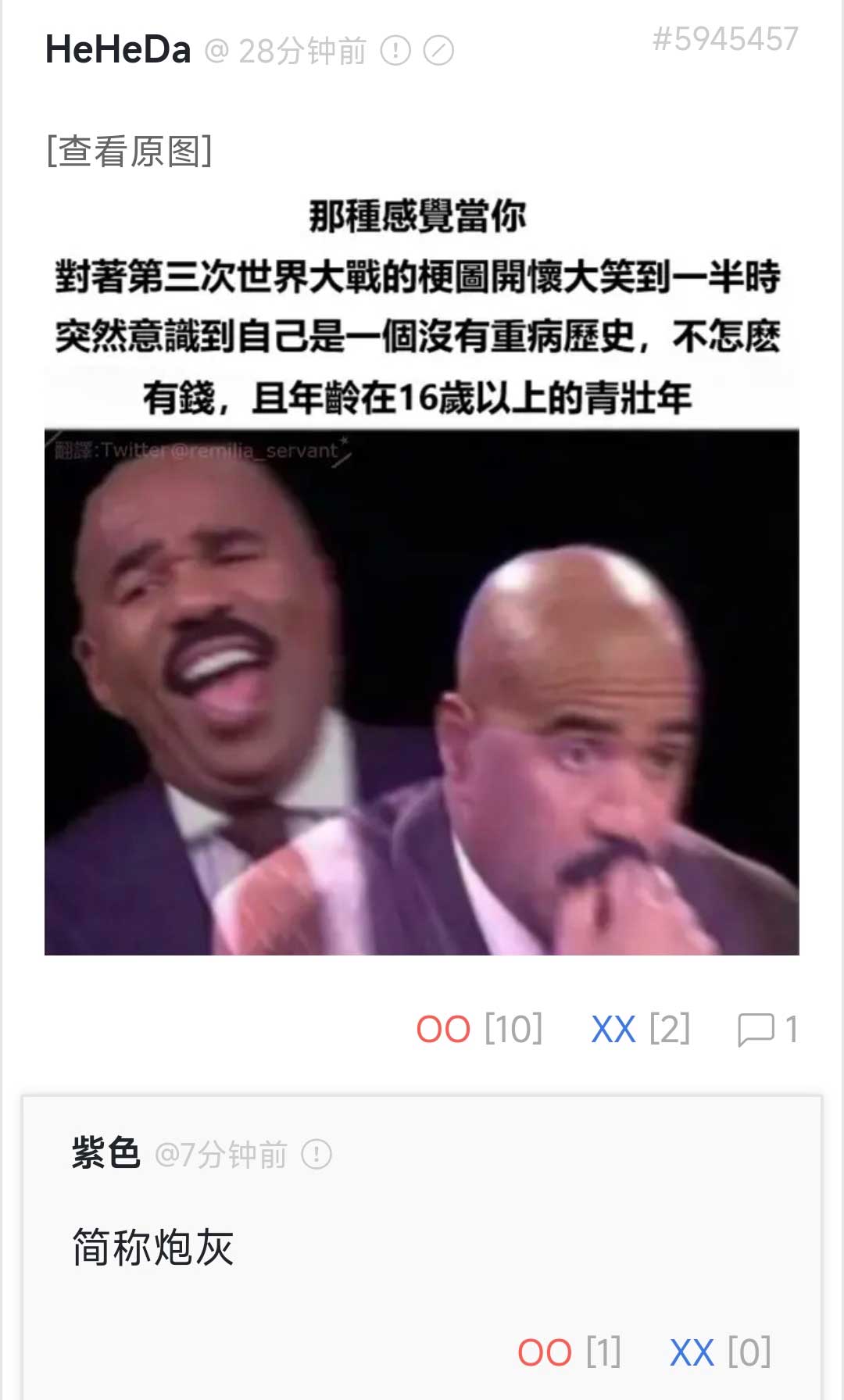Report HeHeDa's post via exclamation icon
Viewport: 844px width, 1400px height.
395,52
